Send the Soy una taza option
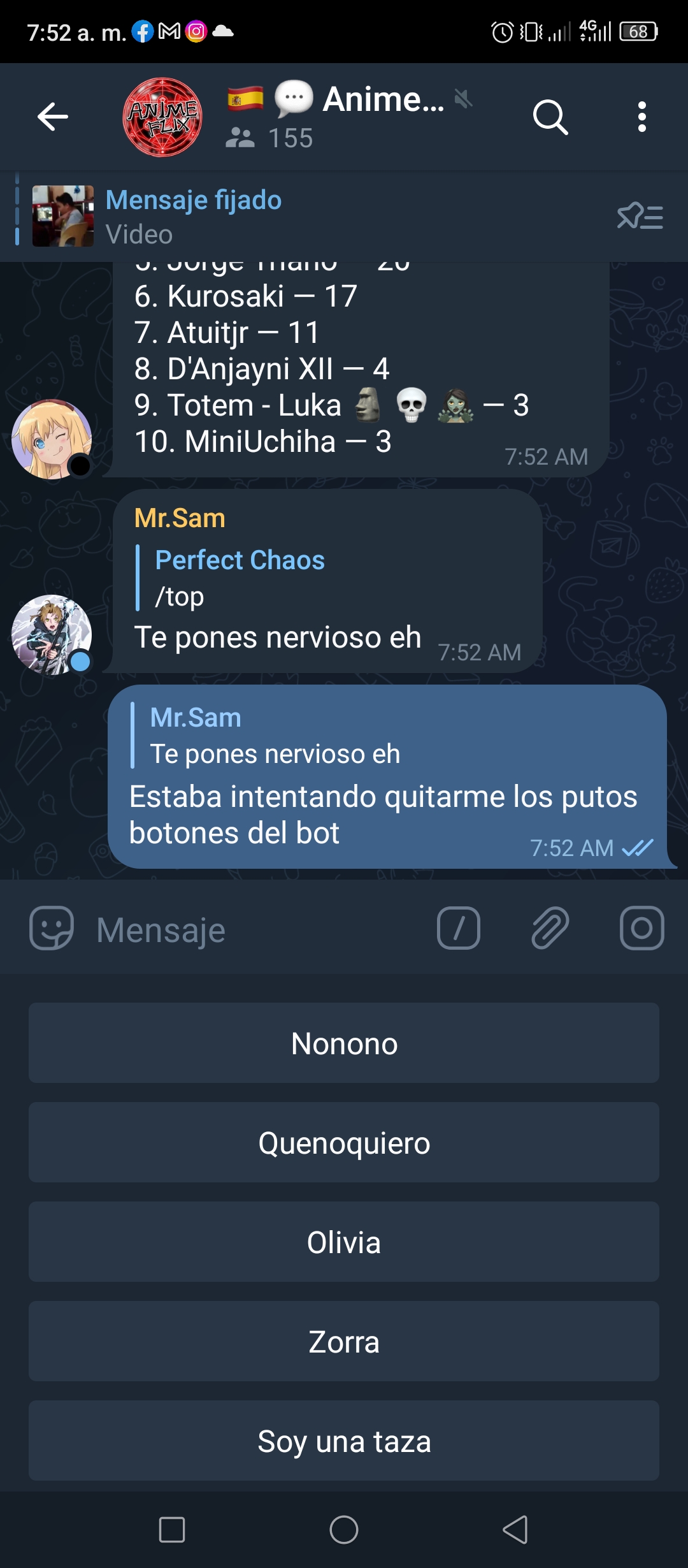Viewport: 688px width, 1568px height. click(344, 1441)
